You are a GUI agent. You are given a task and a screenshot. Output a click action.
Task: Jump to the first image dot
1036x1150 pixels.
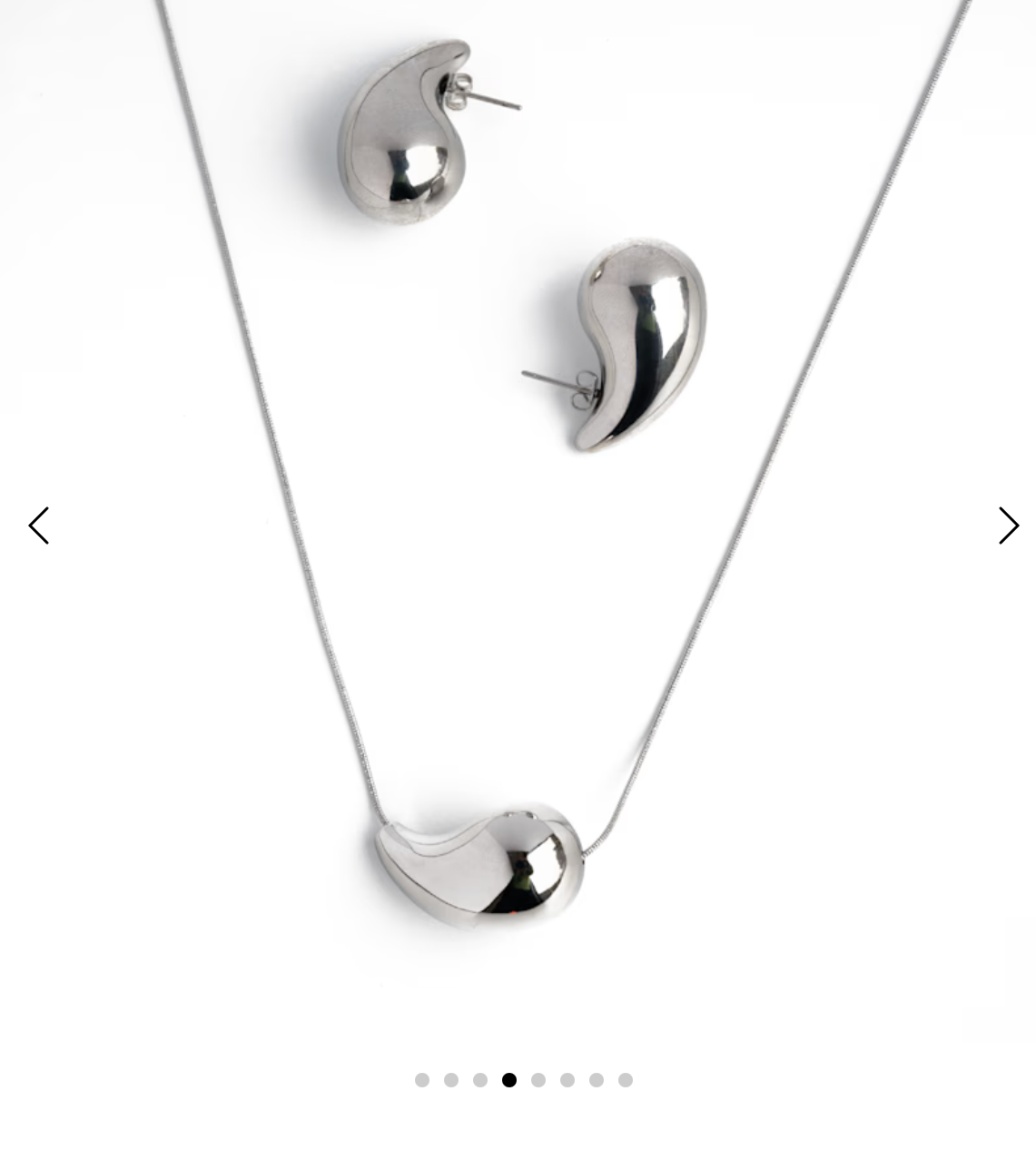(x=422, y=1080)
